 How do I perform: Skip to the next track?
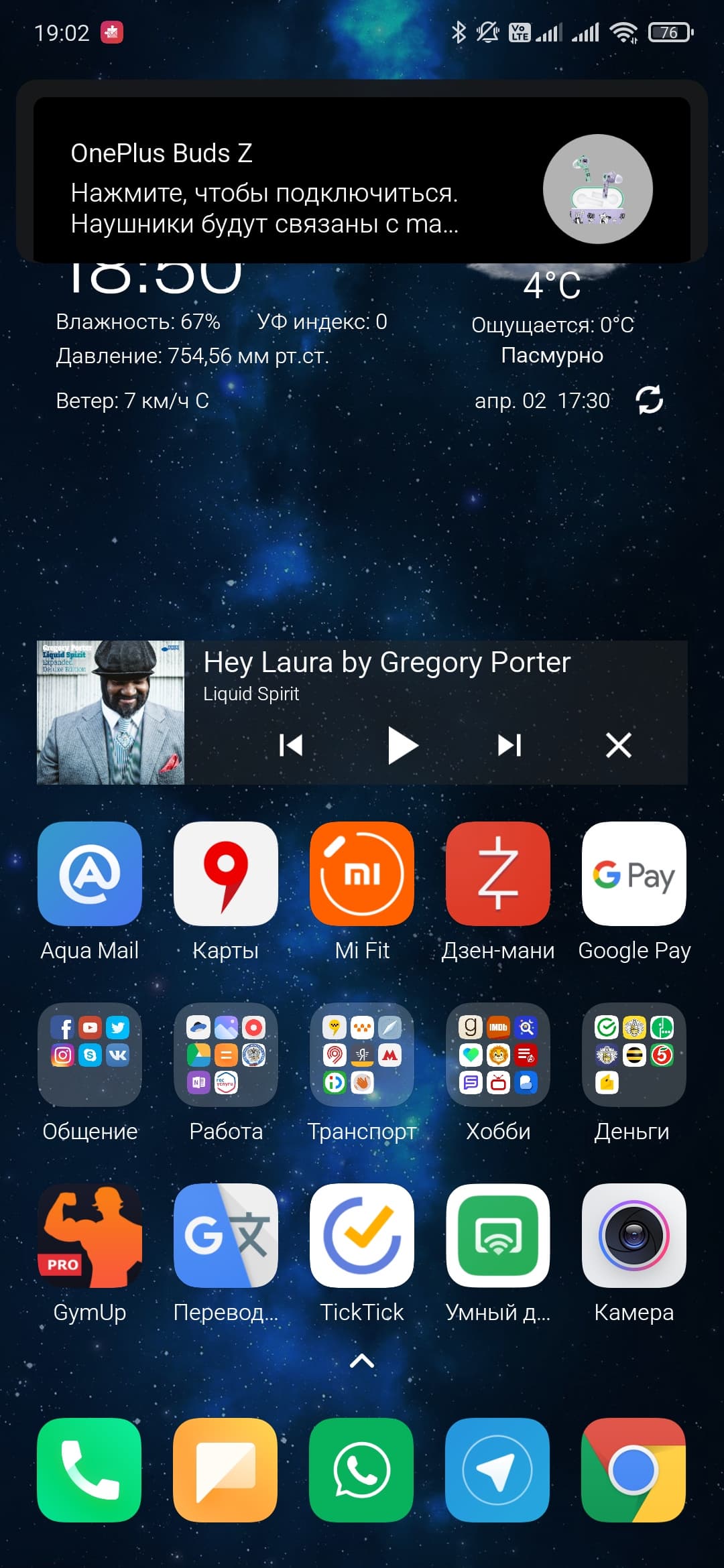click(509, 745)
